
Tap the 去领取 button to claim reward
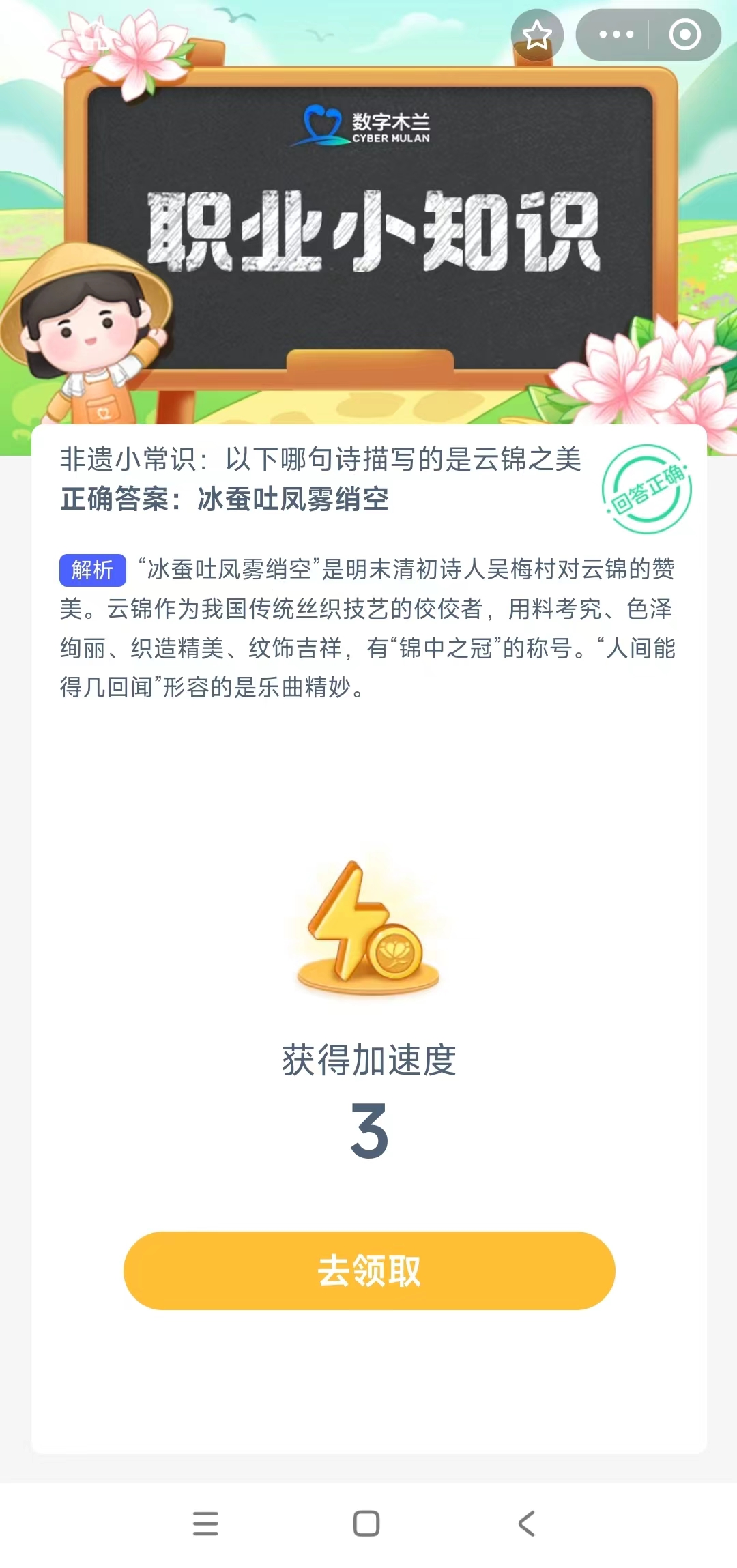point(369,1271)
